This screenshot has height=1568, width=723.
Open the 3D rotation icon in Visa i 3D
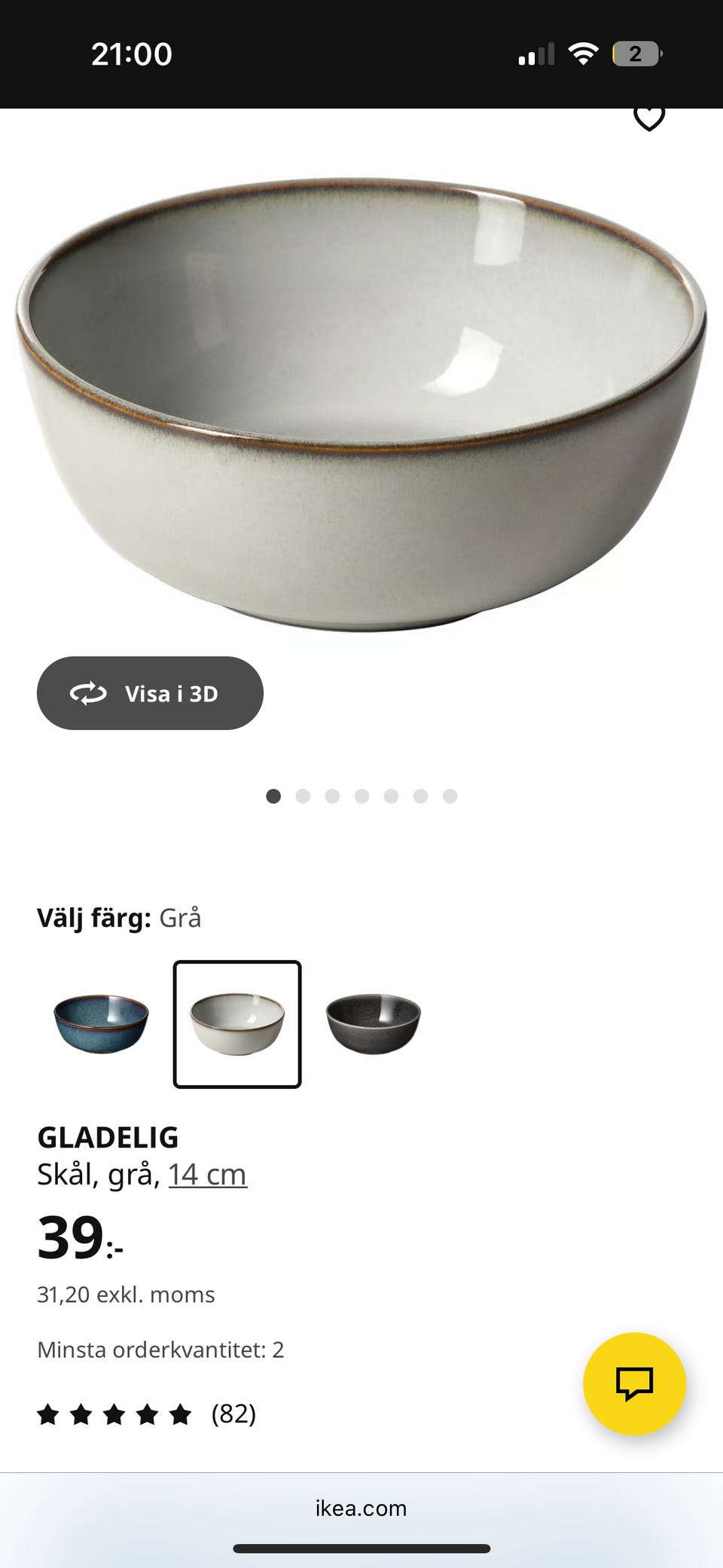click(87, 693)
